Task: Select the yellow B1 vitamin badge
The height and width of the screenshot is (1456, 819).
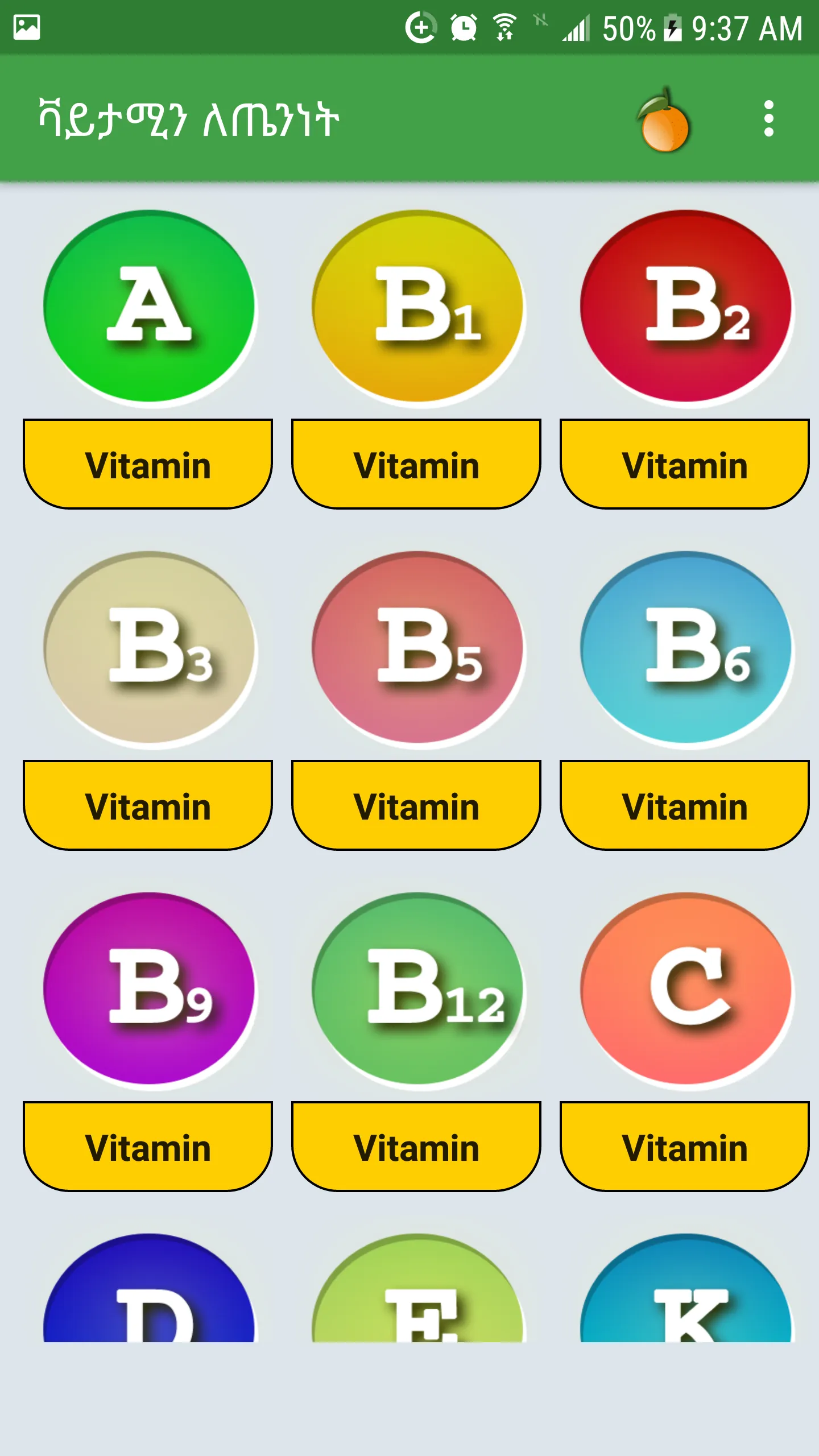Action: (x=418, y=308)
